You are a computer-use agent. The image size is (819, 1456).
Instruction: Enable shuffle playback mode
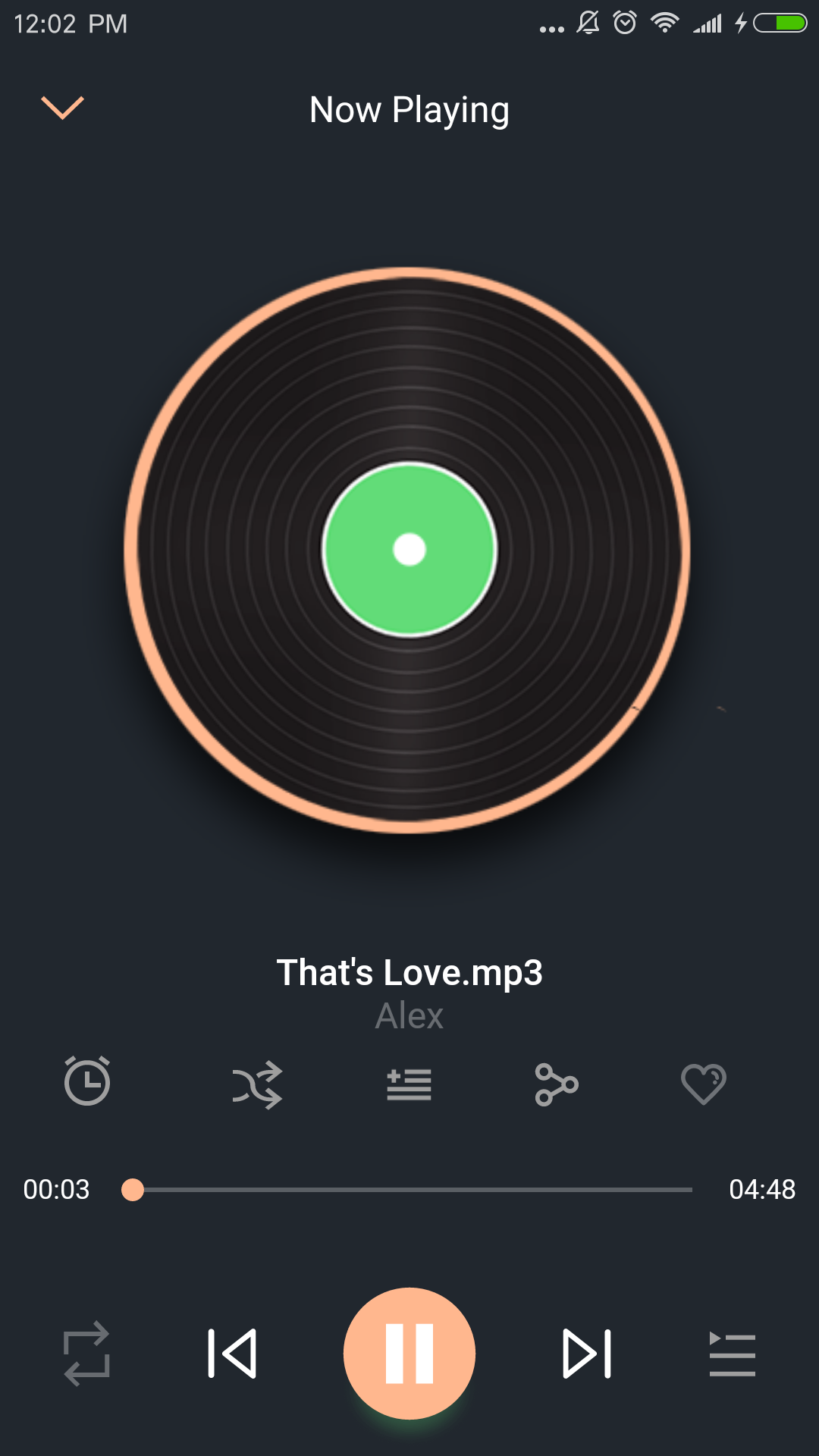(258, 1084)
